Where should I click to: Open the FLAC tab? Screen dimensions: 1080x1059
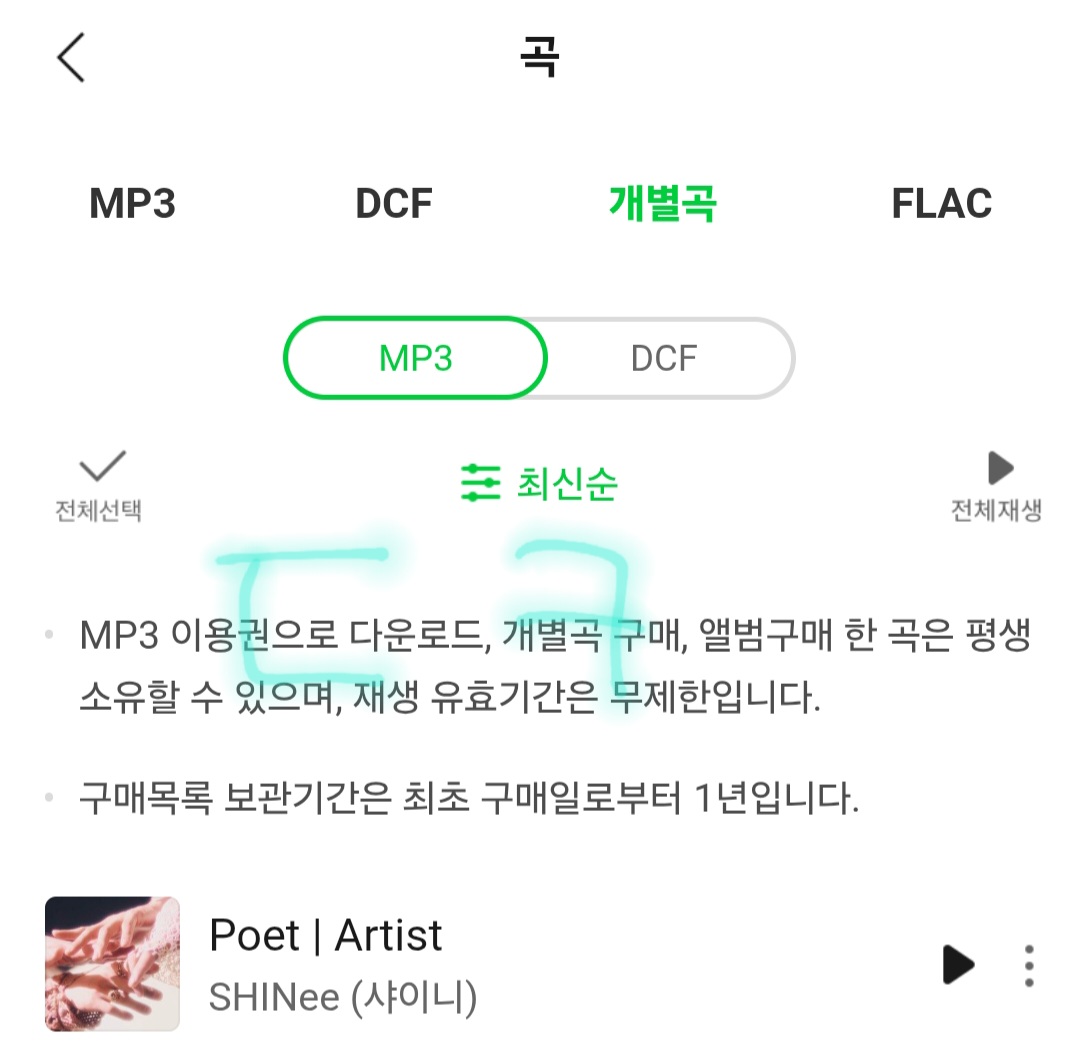[x=941, y=204]
